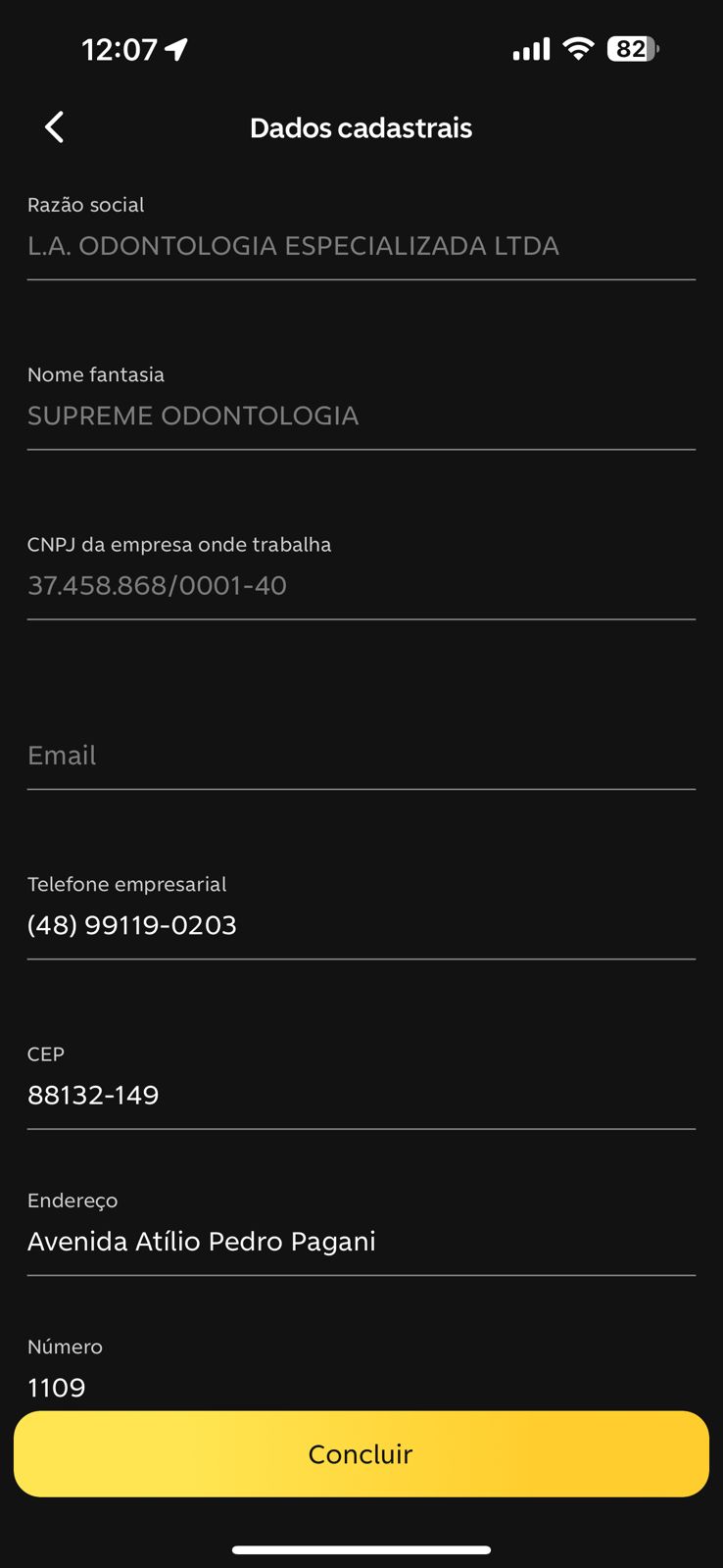Go back from Dados cadastrais
This screenshot has height=1568, width=723.
point(55,127)
